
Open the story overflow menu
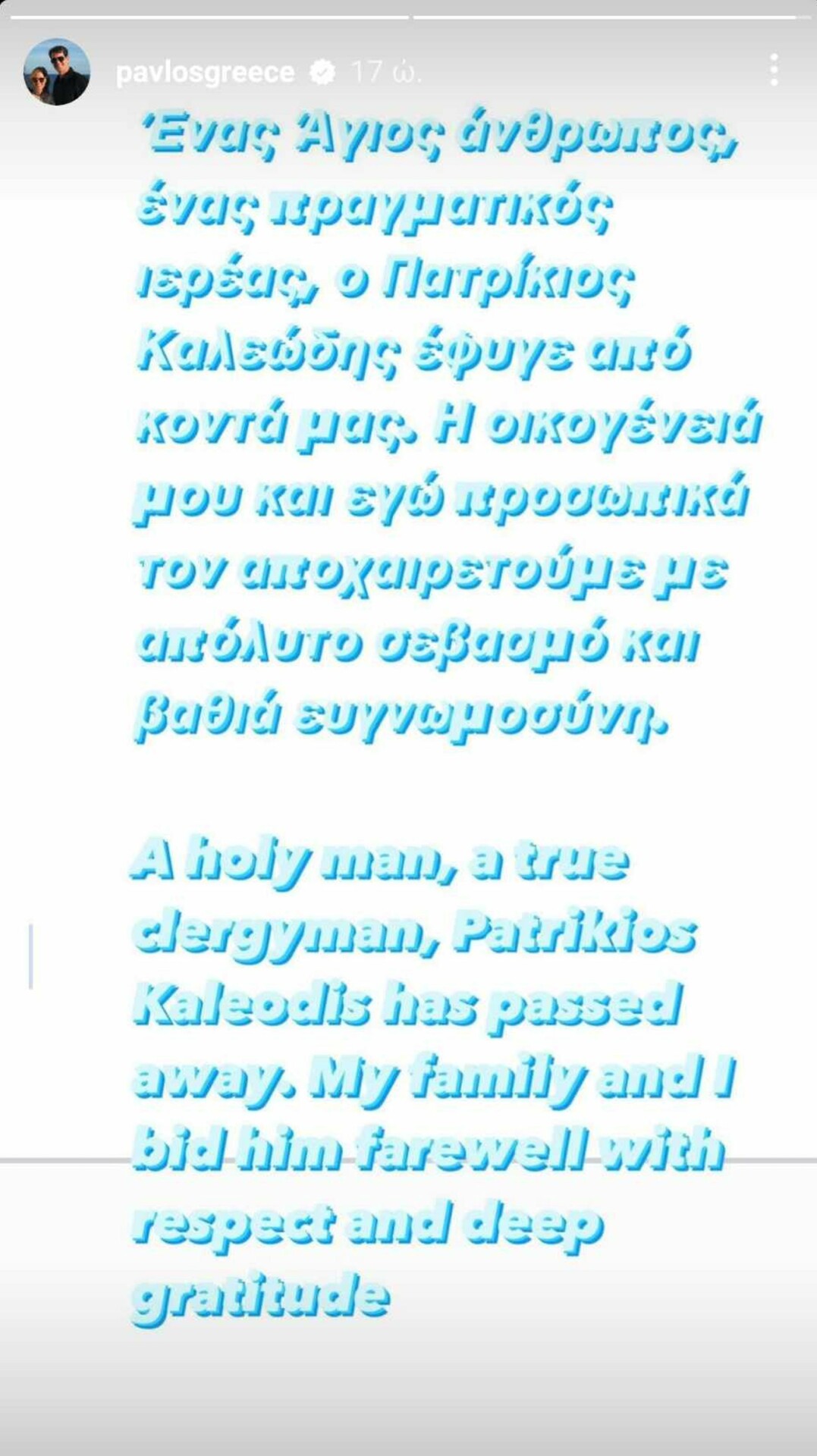click(x=773, y=71)
